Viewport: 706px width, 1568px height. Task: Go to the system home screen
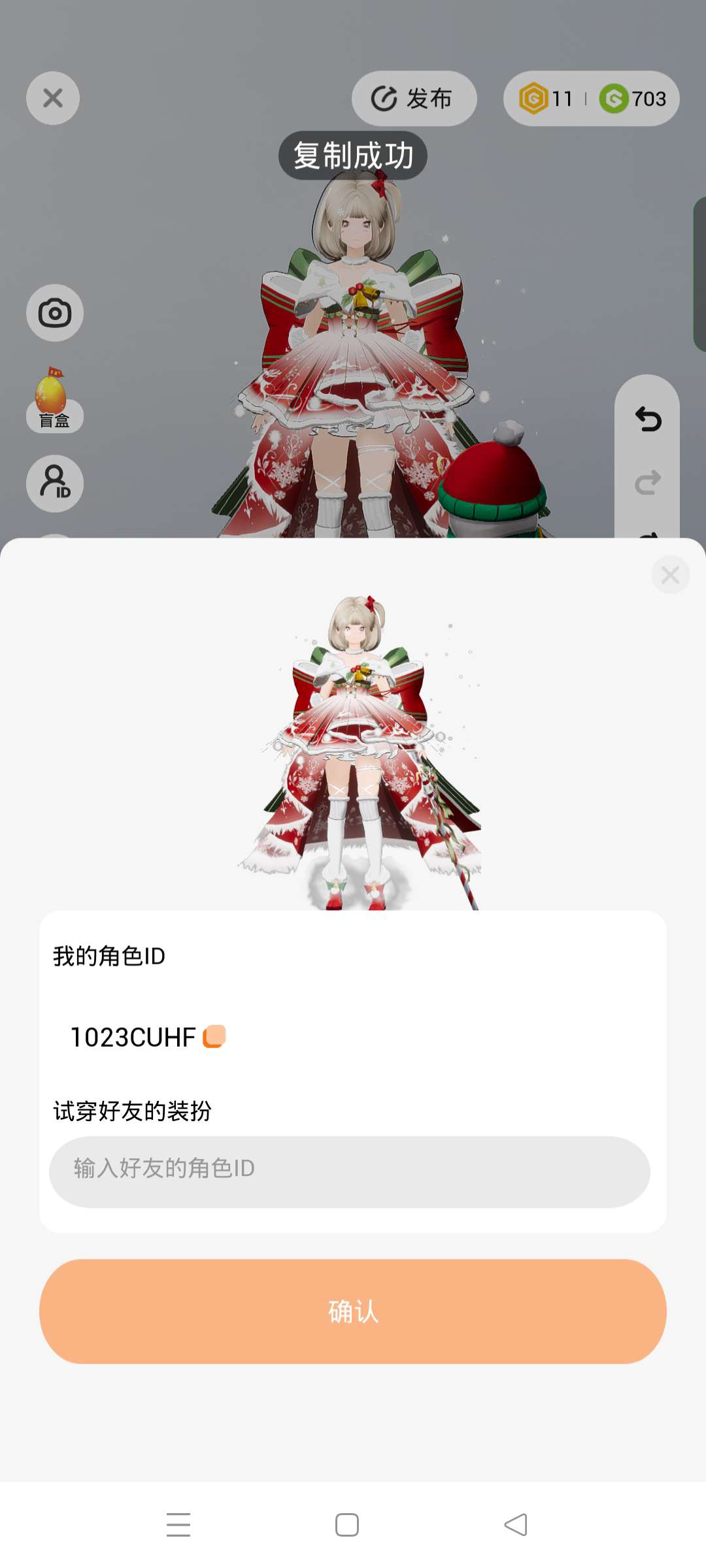[346, 1525]
